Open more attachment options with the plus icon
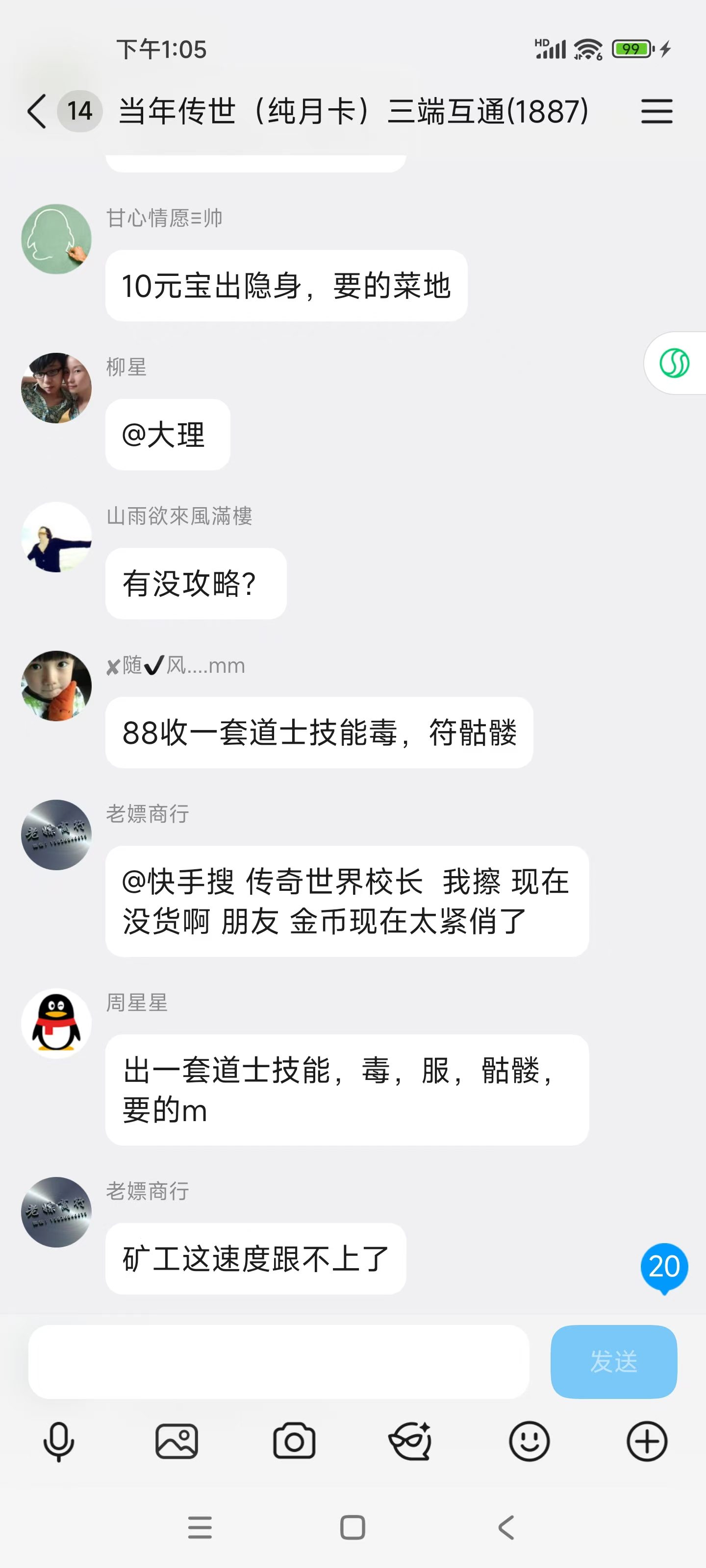This screenshot has width=706, height=1568. pos(647,1441)
